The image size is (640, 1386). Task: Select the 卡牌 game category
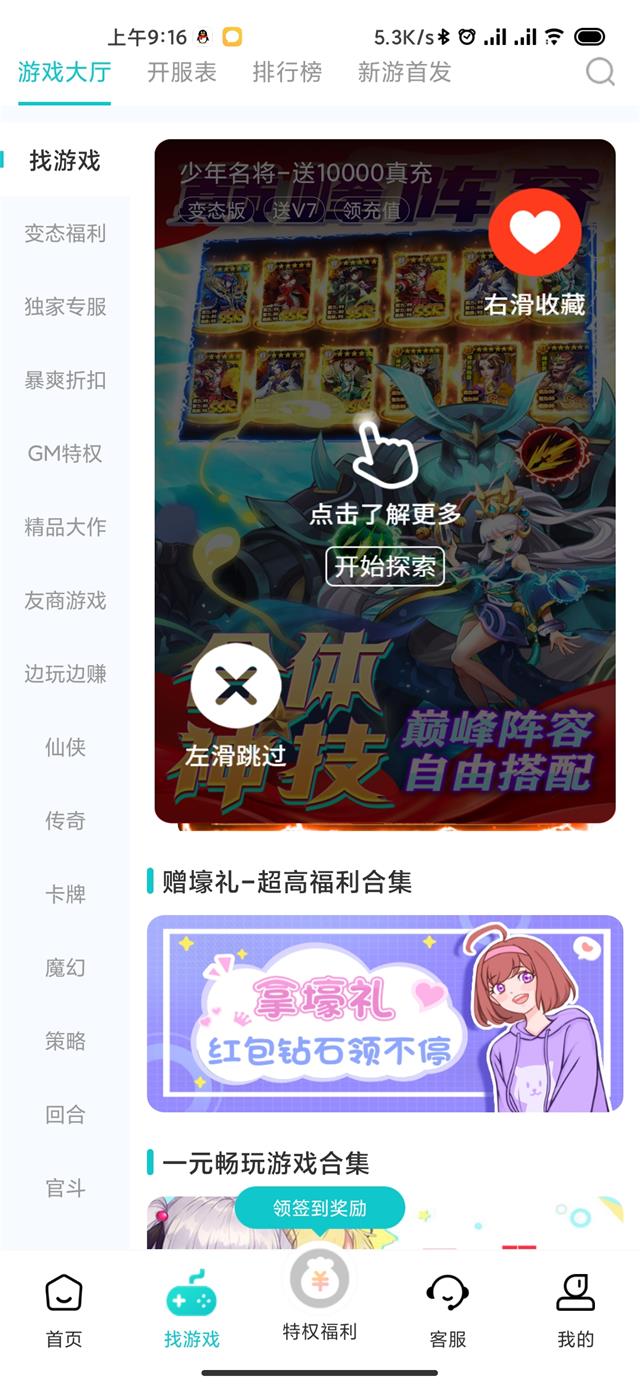point(65,894)
